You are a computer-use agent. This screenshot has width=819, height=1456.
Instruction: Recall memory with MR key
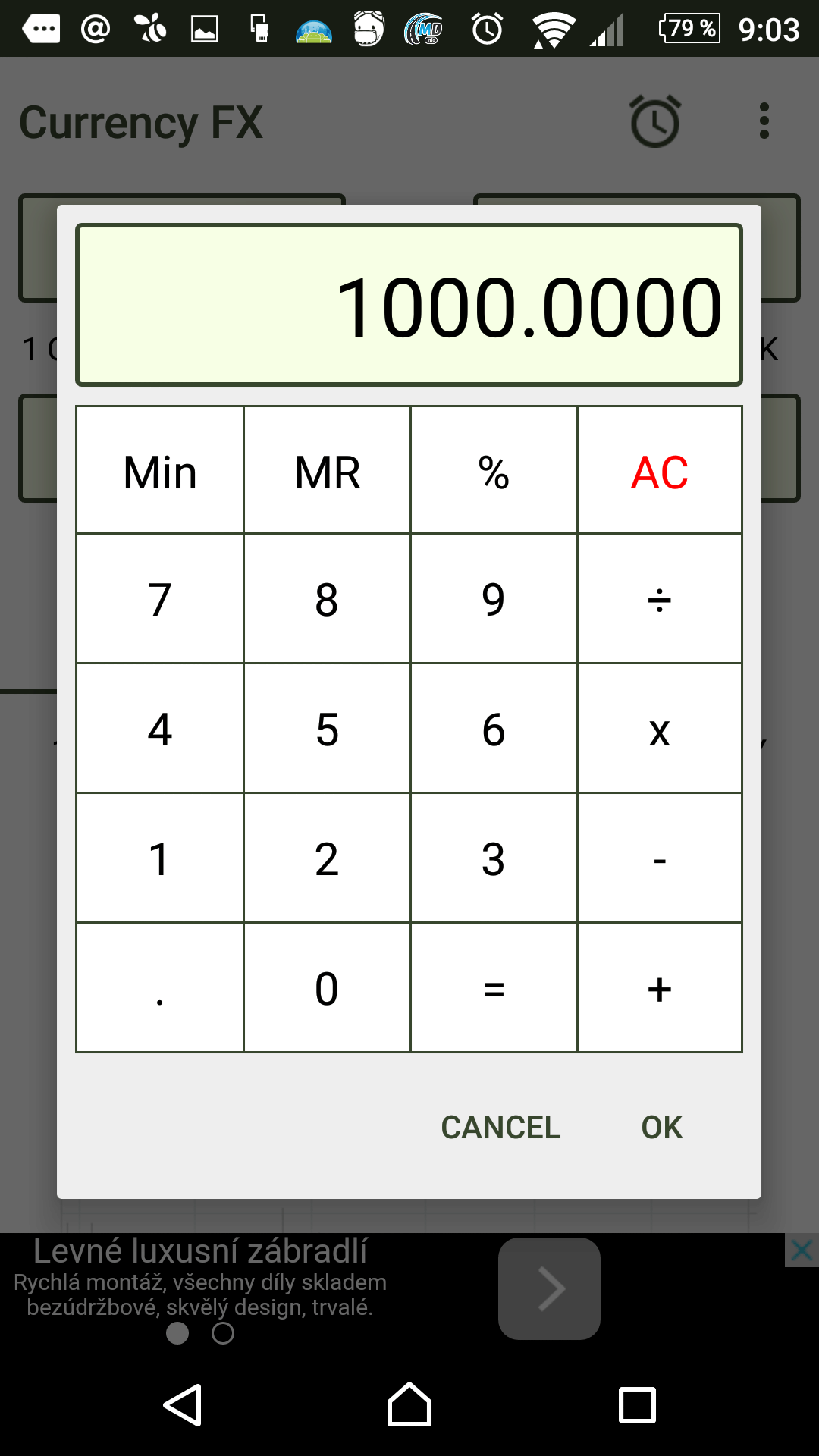327,470
